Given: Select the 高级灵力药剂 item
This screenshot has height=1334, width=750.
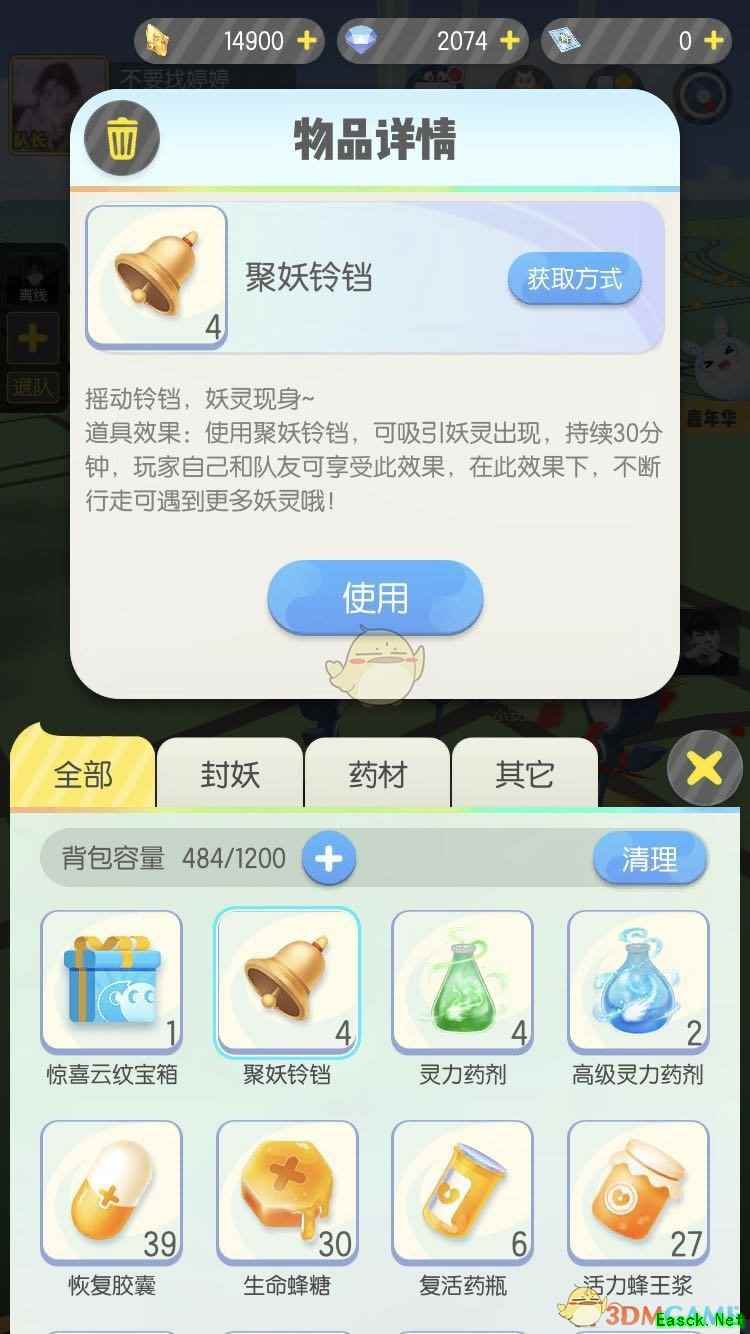Looking at the screenshot, I should pyautogui.click(x=638, y=982).
